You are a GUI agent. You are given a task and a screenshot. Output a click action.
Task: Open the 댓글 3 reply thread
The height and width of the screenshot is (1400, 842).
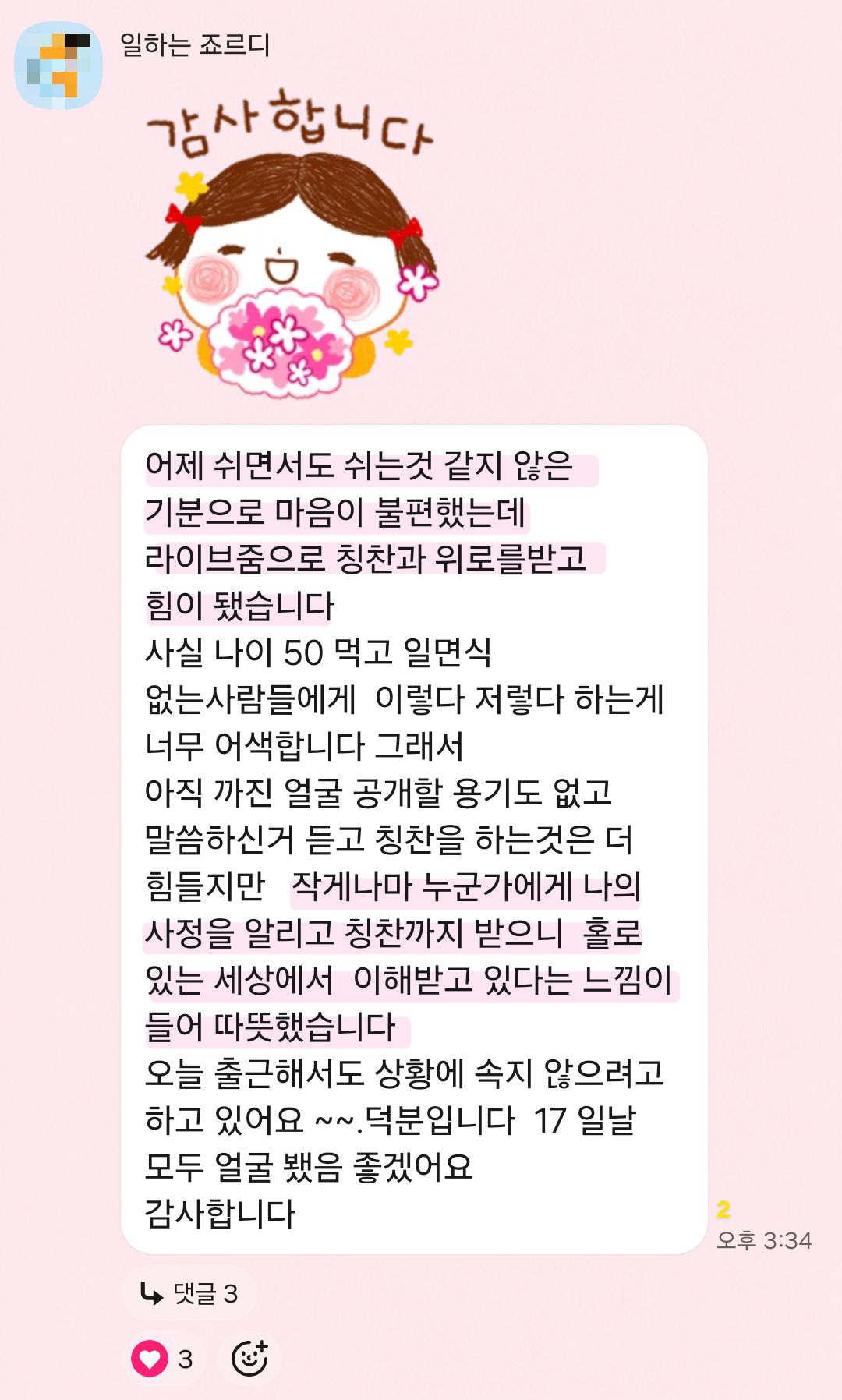pos(189,1294)
